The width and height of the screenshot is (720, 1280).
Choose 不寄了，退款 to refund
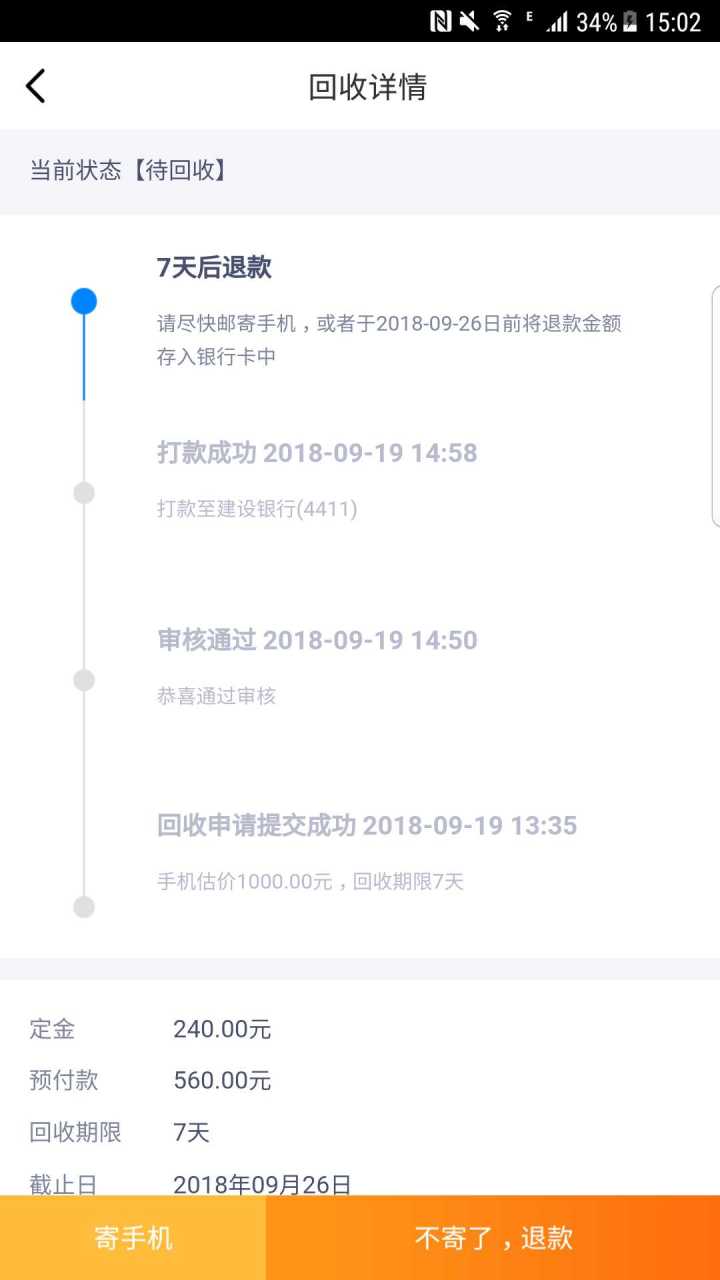[x=493, y=1237]
